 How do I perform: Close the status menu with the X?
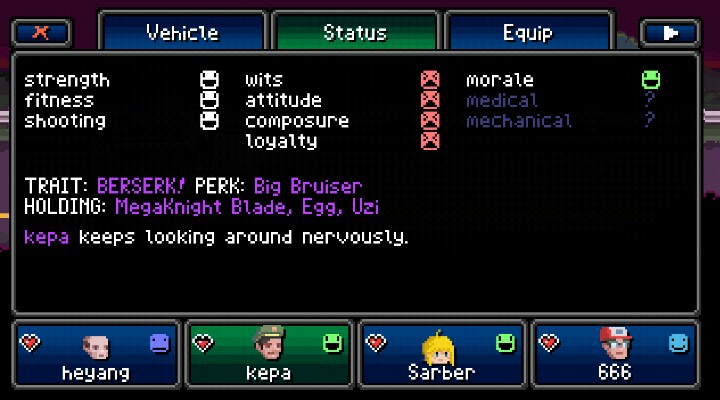click(x=41, y=33)
